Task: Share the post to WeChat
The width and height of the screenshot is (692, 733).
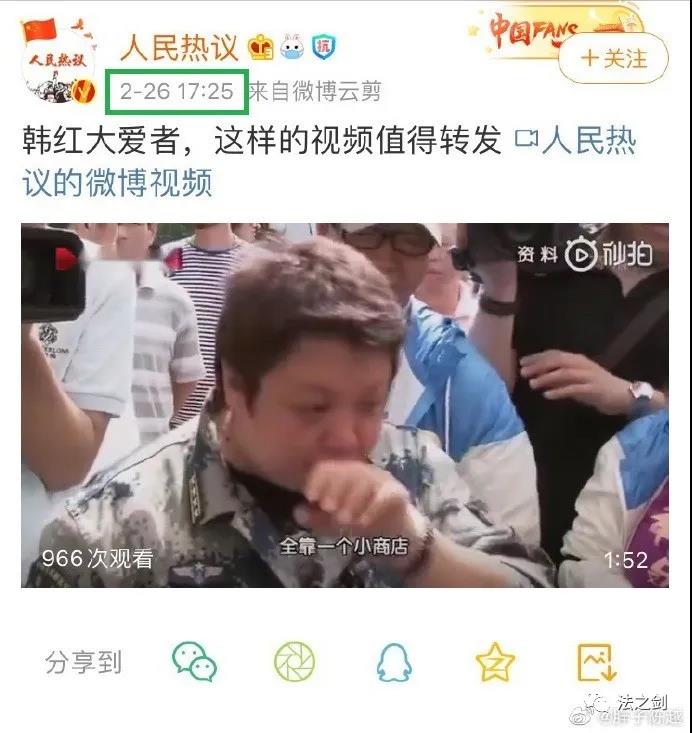Action: tap(194, 662)
